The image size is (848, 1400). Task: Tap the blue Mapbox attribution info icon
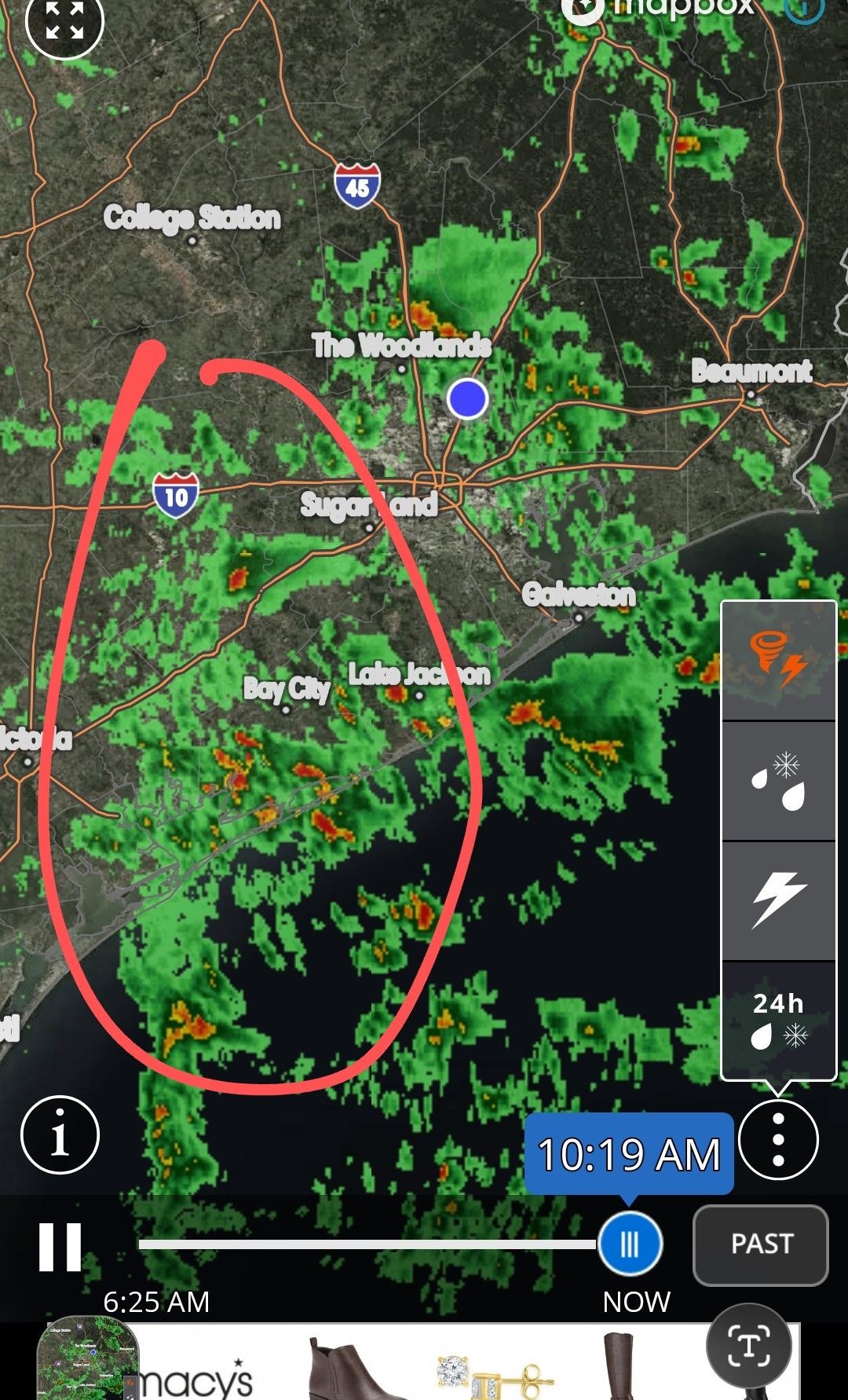[x=802, y=11]
